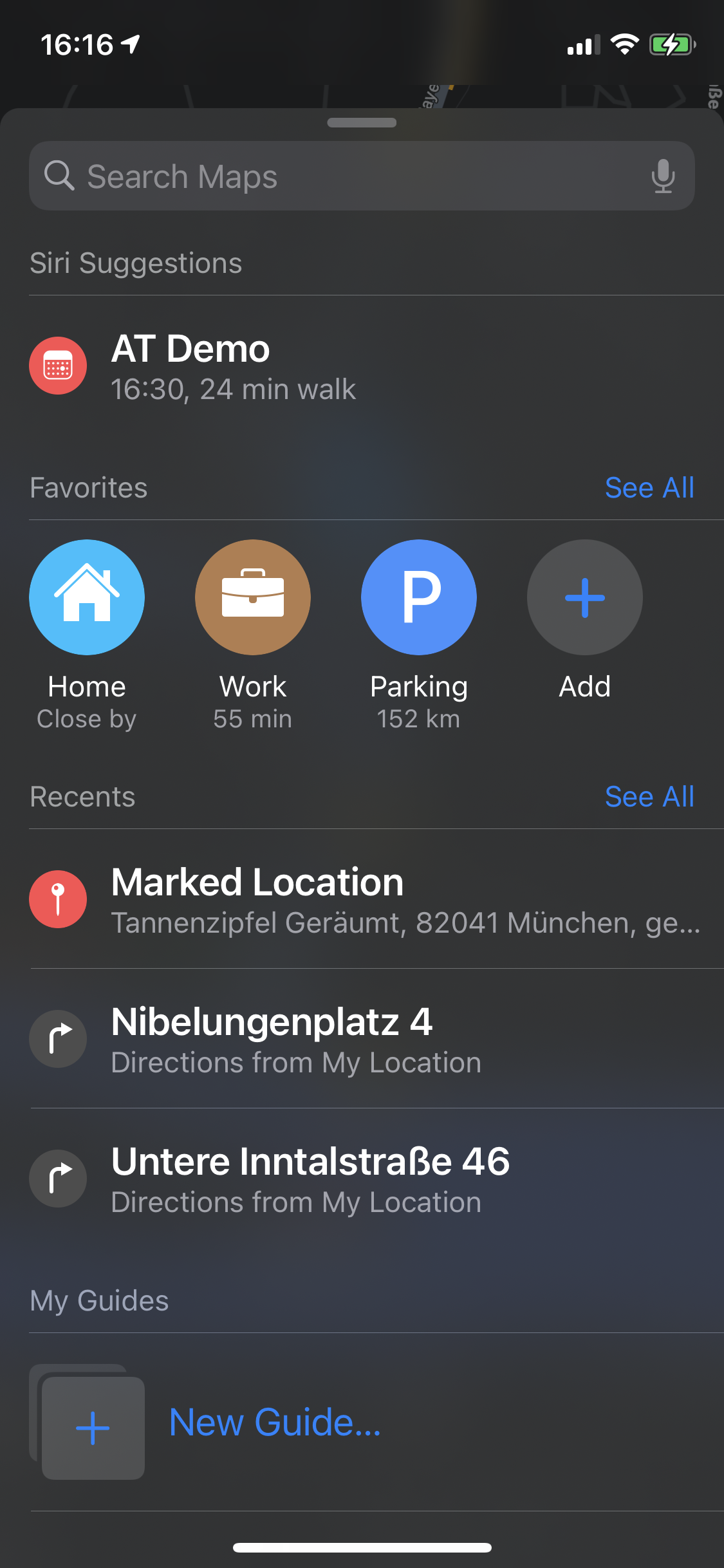The image size is (724, 1568).
Task: Start voice search with the microphone
Action: [663, 176]
